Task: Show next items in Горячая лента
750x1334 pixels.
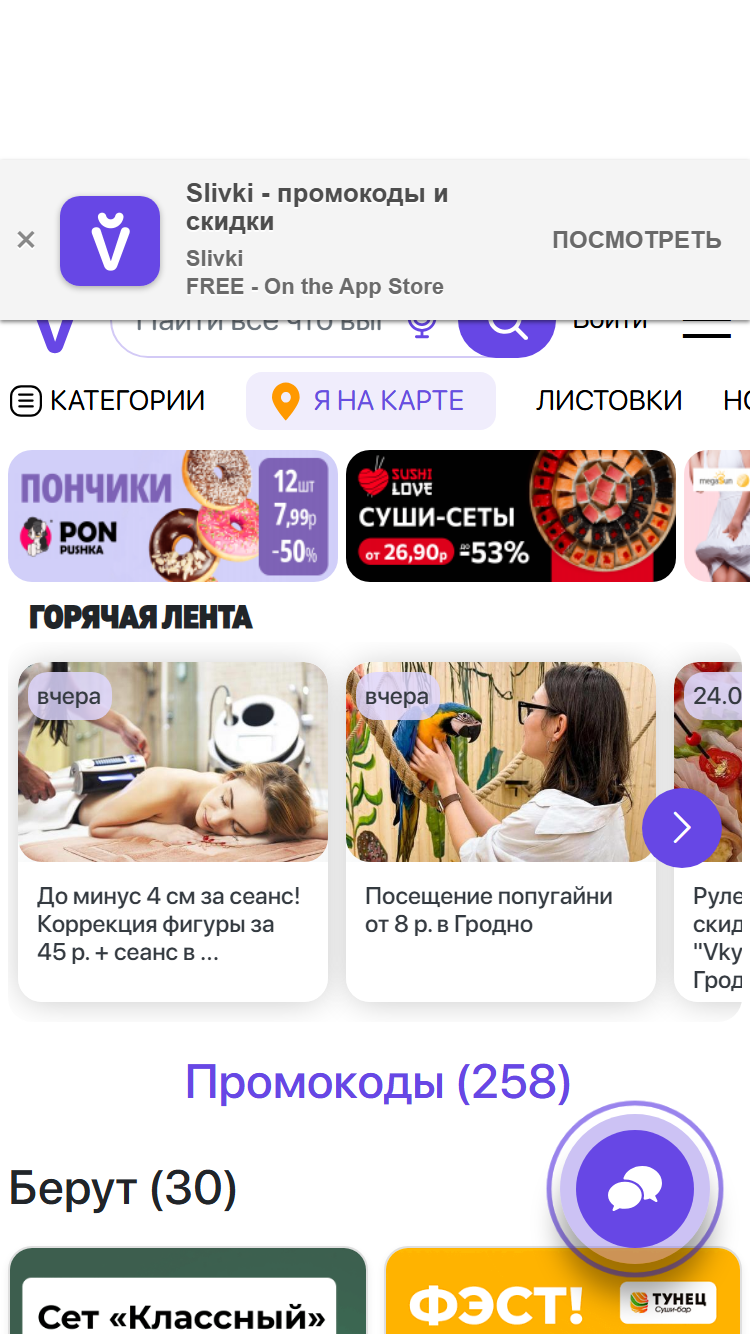Action: coord(682,828)
